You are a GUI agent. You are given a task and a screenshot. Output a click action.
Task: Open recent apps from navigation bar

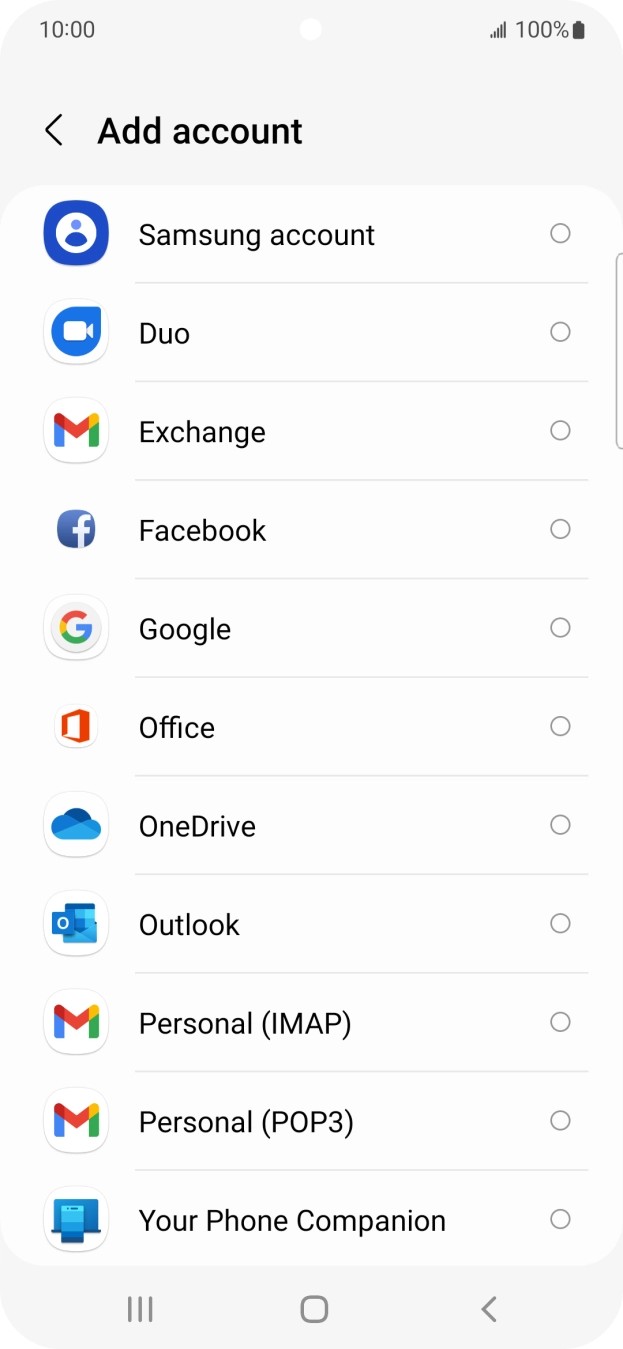[x=140, y=1309]
